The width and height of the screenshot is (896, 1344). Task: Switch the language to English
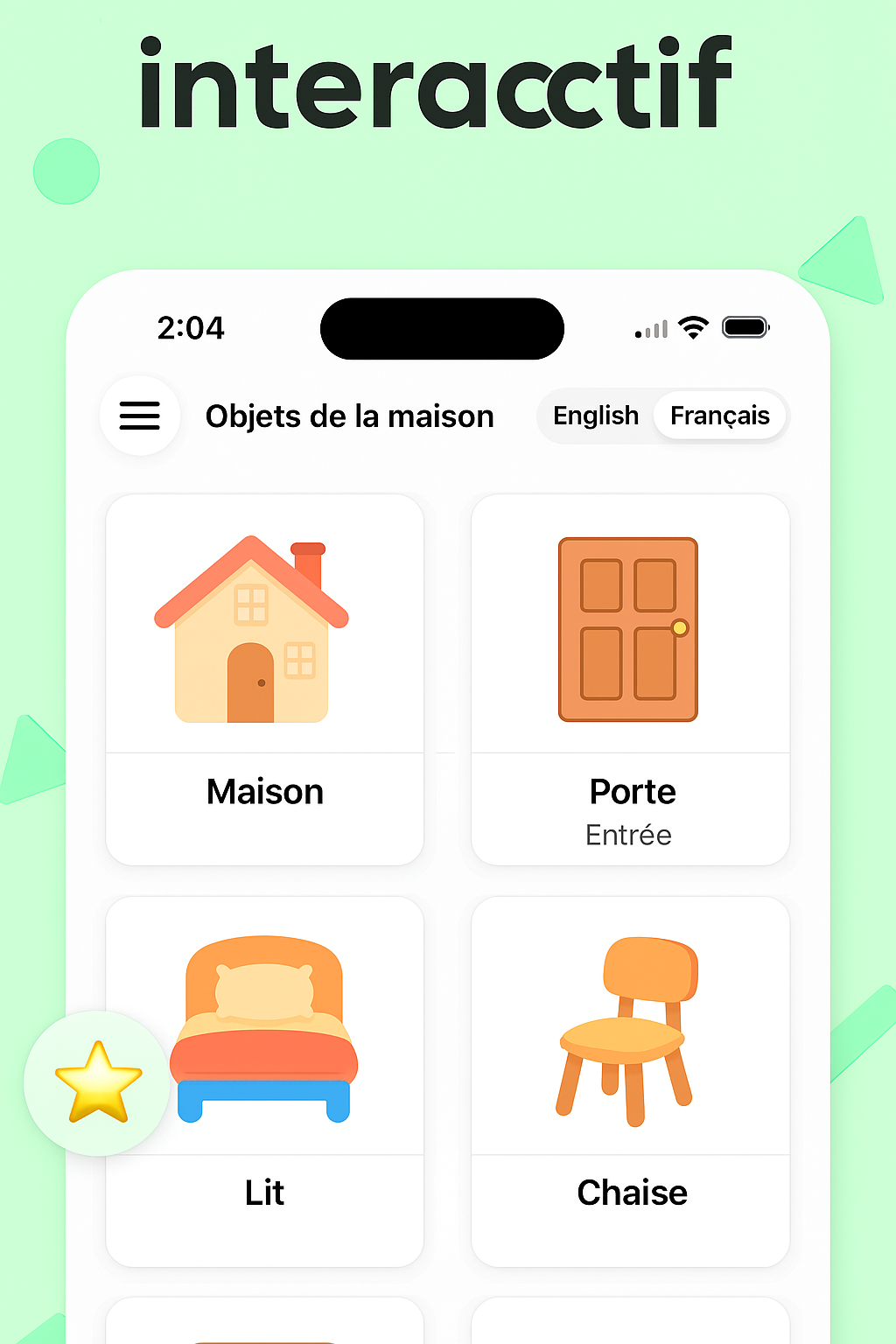(596, 416)
